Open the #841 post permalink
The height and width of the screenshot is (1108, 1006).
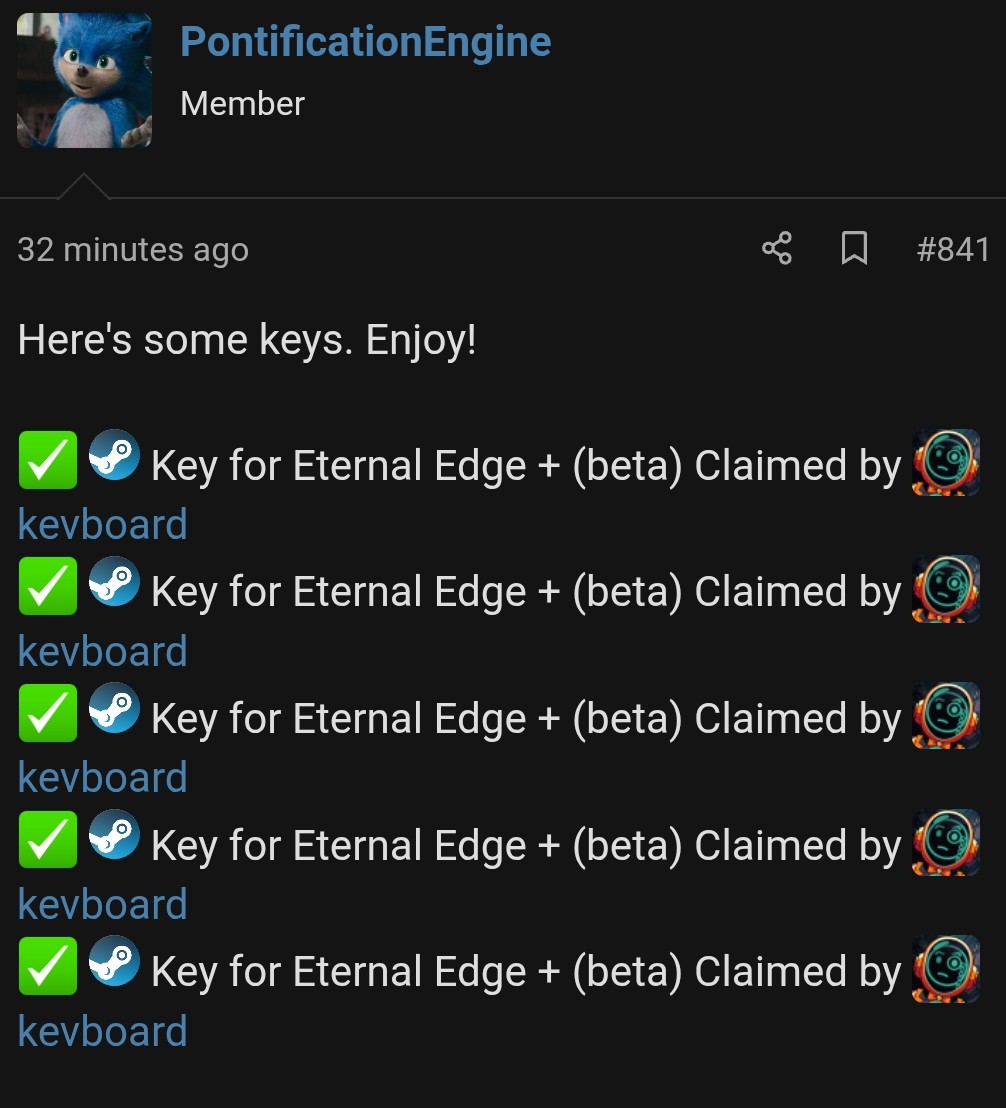(952, 248)
